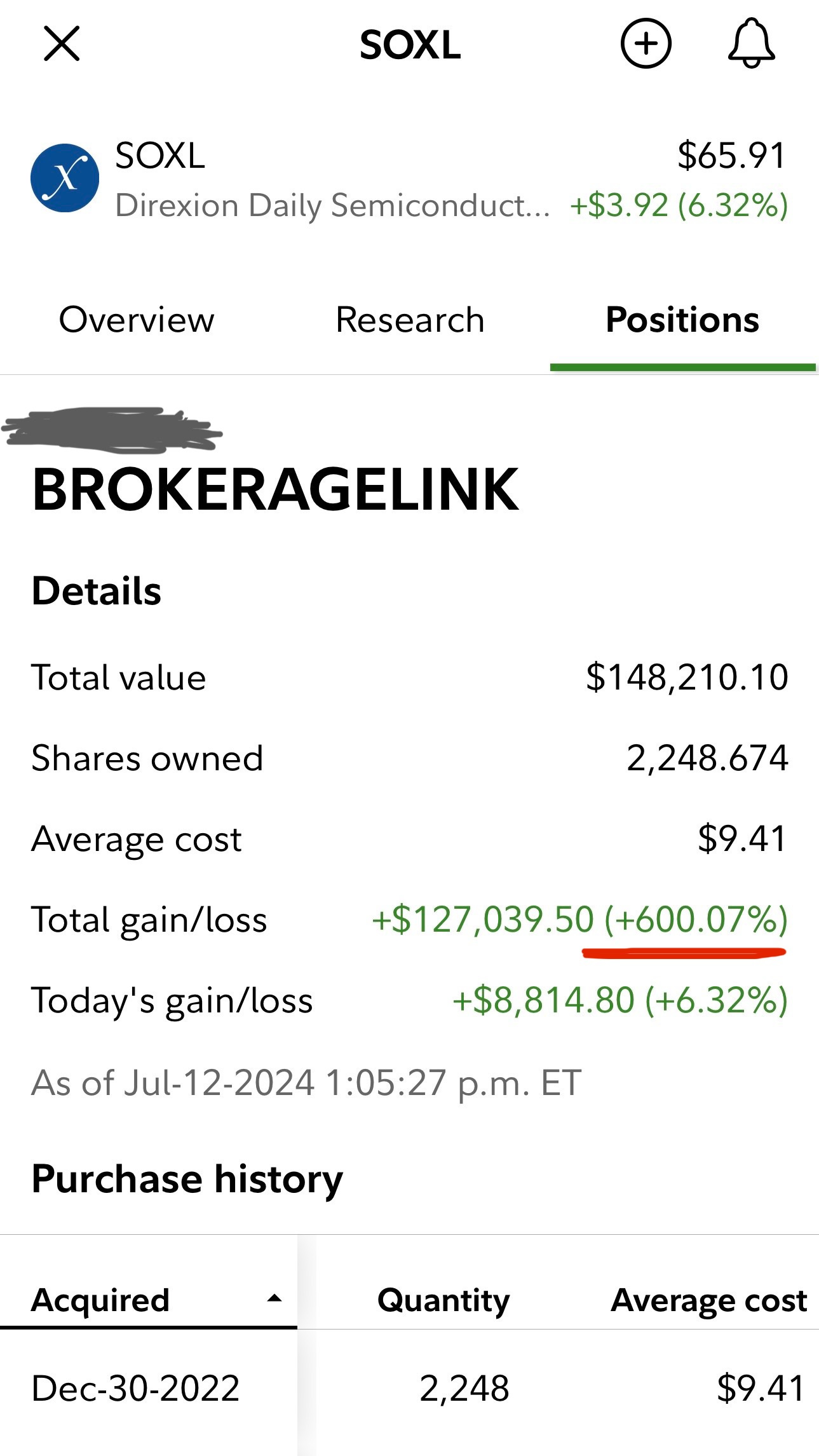819x1456 pixels.
Task: Open the Dec-30-2022 purchase lot
Action: (x=409, y=1387)
